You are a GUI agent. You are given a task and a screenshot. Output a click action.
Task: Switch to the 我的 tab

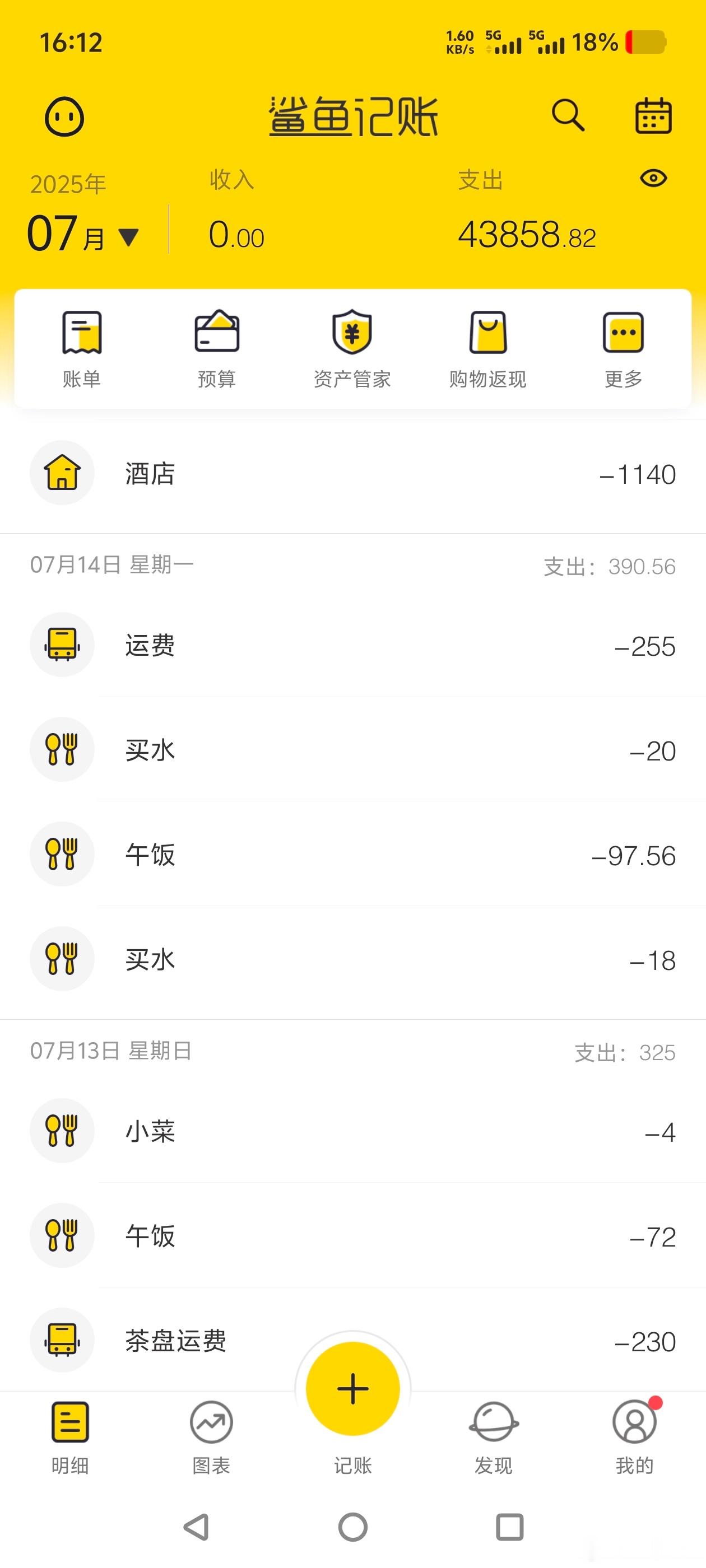(x=635, y=1438)
